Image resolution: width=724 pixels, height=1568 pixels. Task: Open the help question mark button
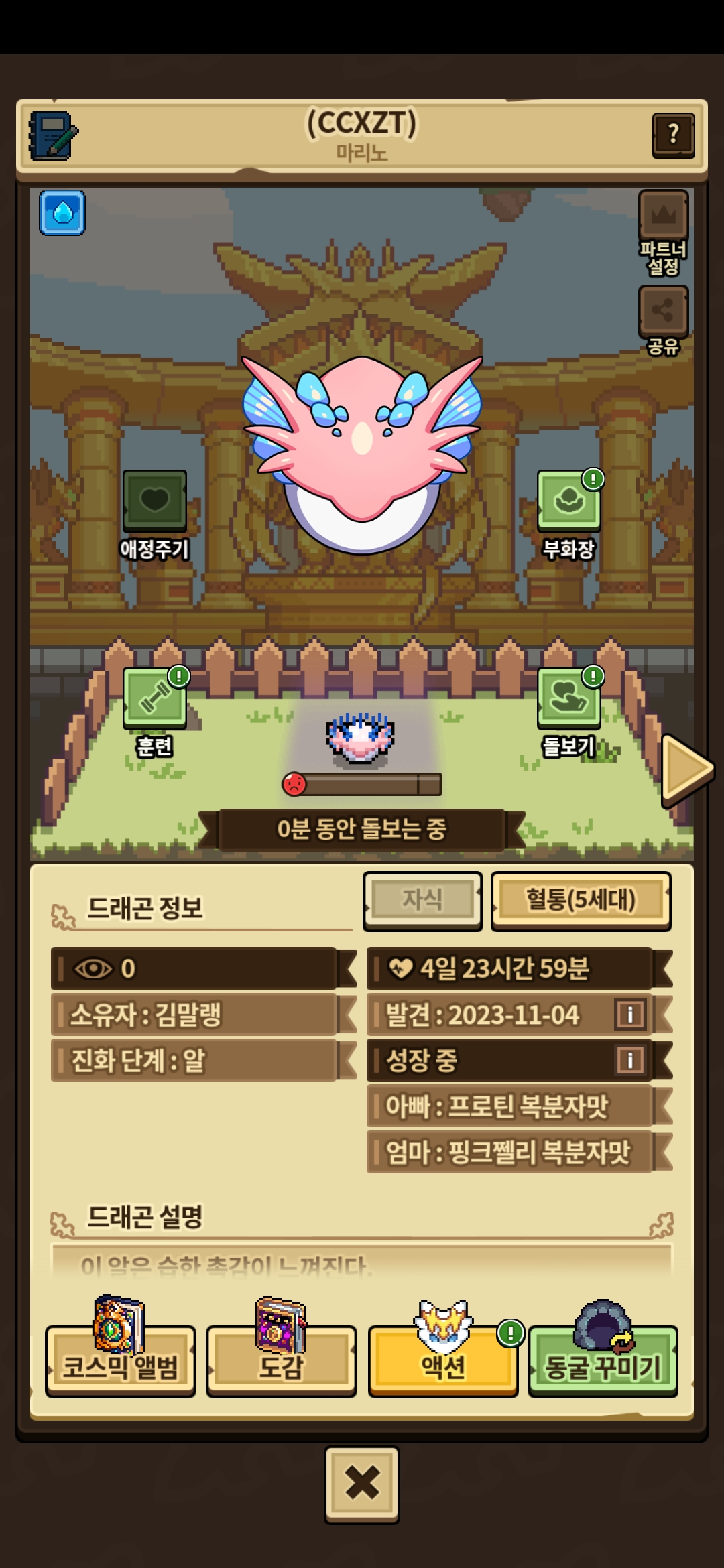coord(673,135)
